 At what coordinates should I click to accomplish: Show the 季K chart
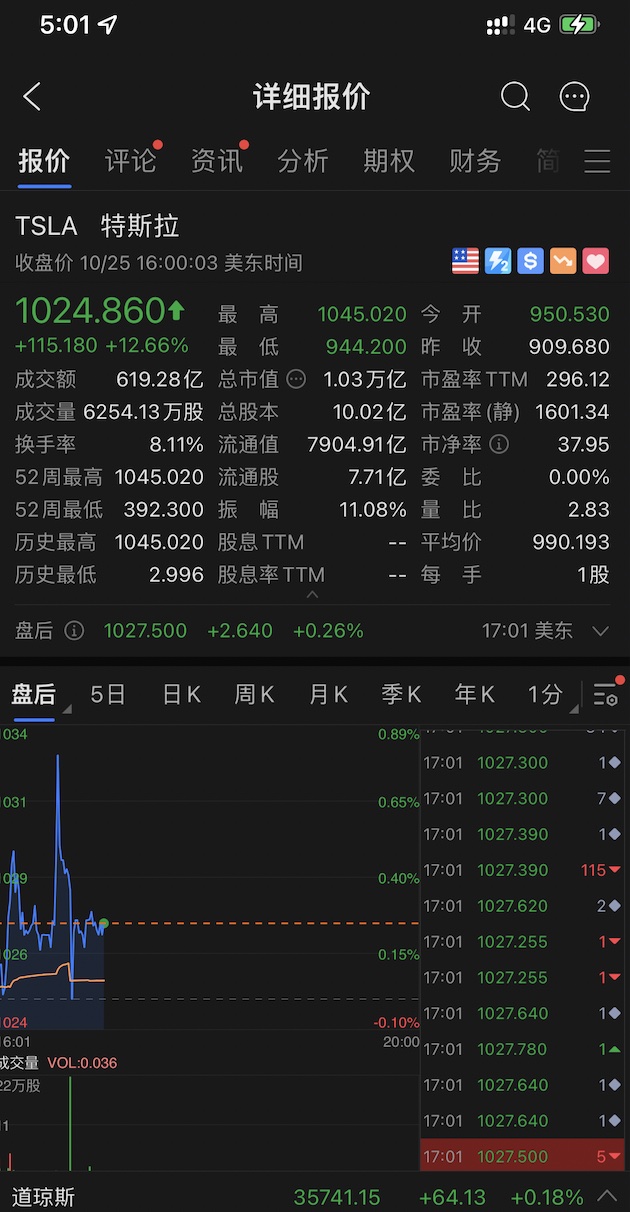tap(401, 695)
